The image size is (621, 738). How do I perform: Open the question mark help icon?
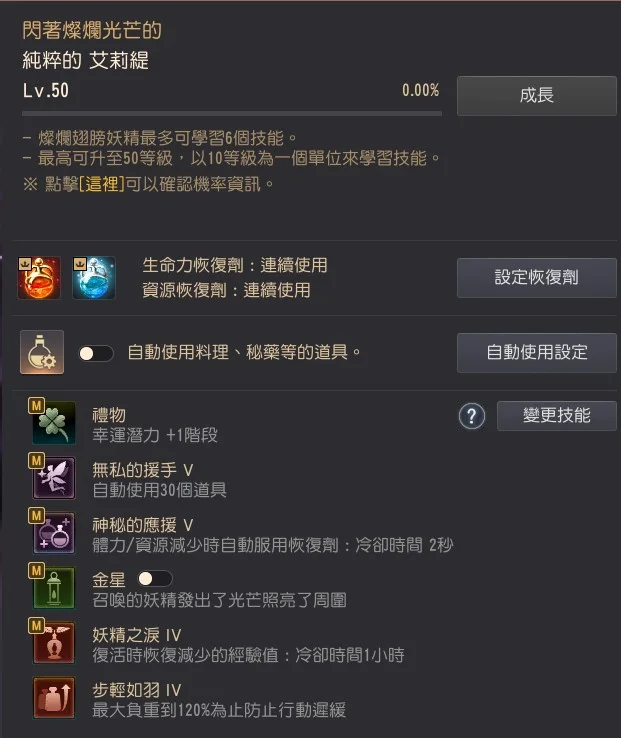click(472, 416)
